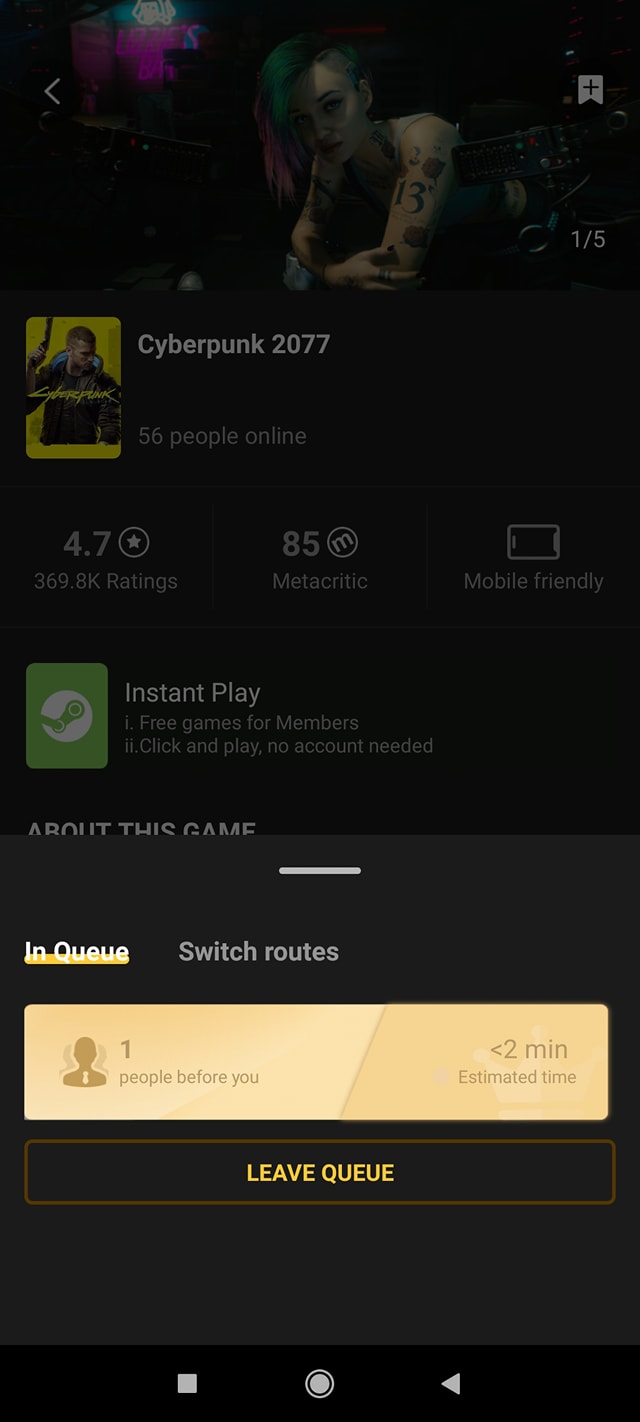Leave the queue for Cyberpunk 2077
This screenshot has width=640, height=1422.
coord(319,1172)
